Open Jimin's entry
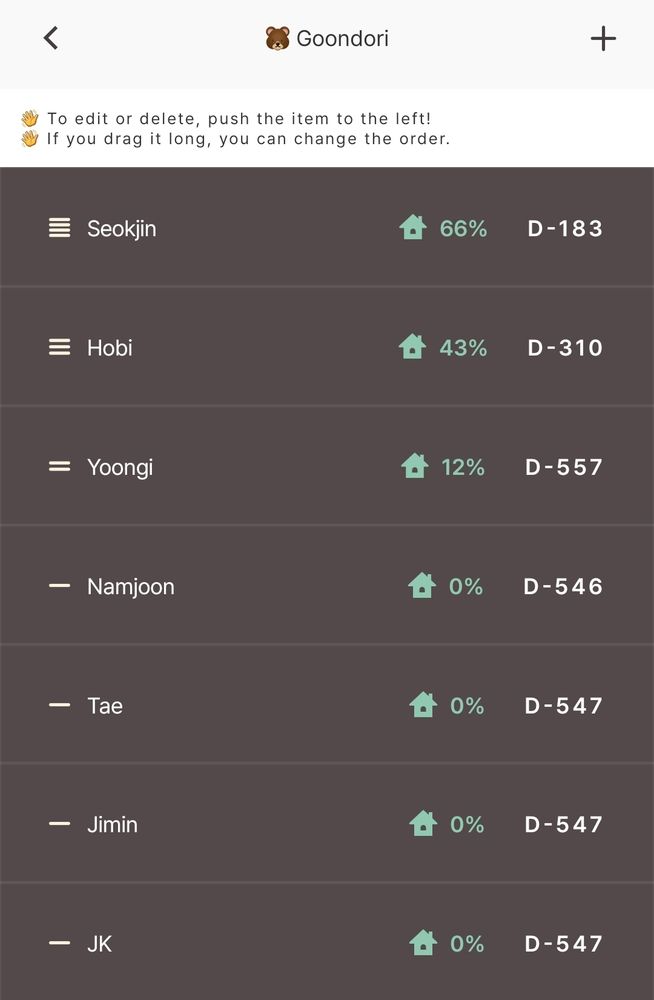The image size is (654, 1000). pyautogui.click(x=327, y=823)
